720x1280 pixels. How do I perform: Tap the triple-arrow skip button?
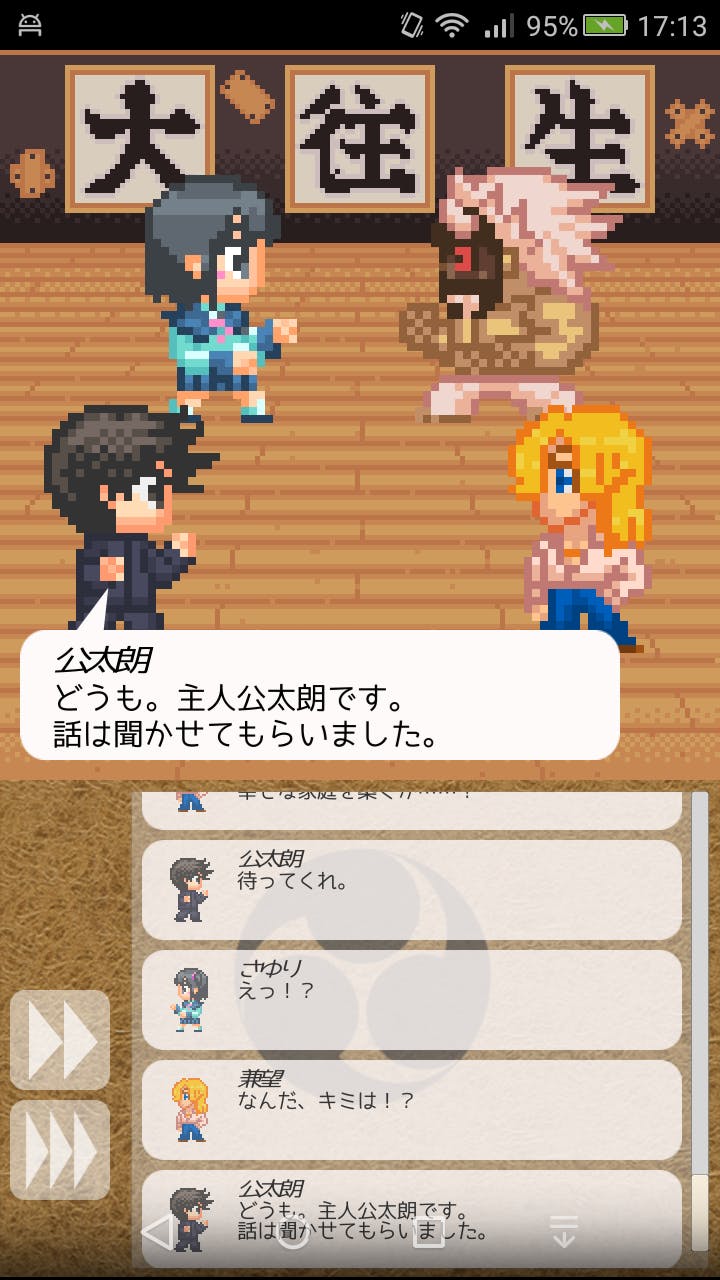pyautogui.click(x=60, y=1150)
